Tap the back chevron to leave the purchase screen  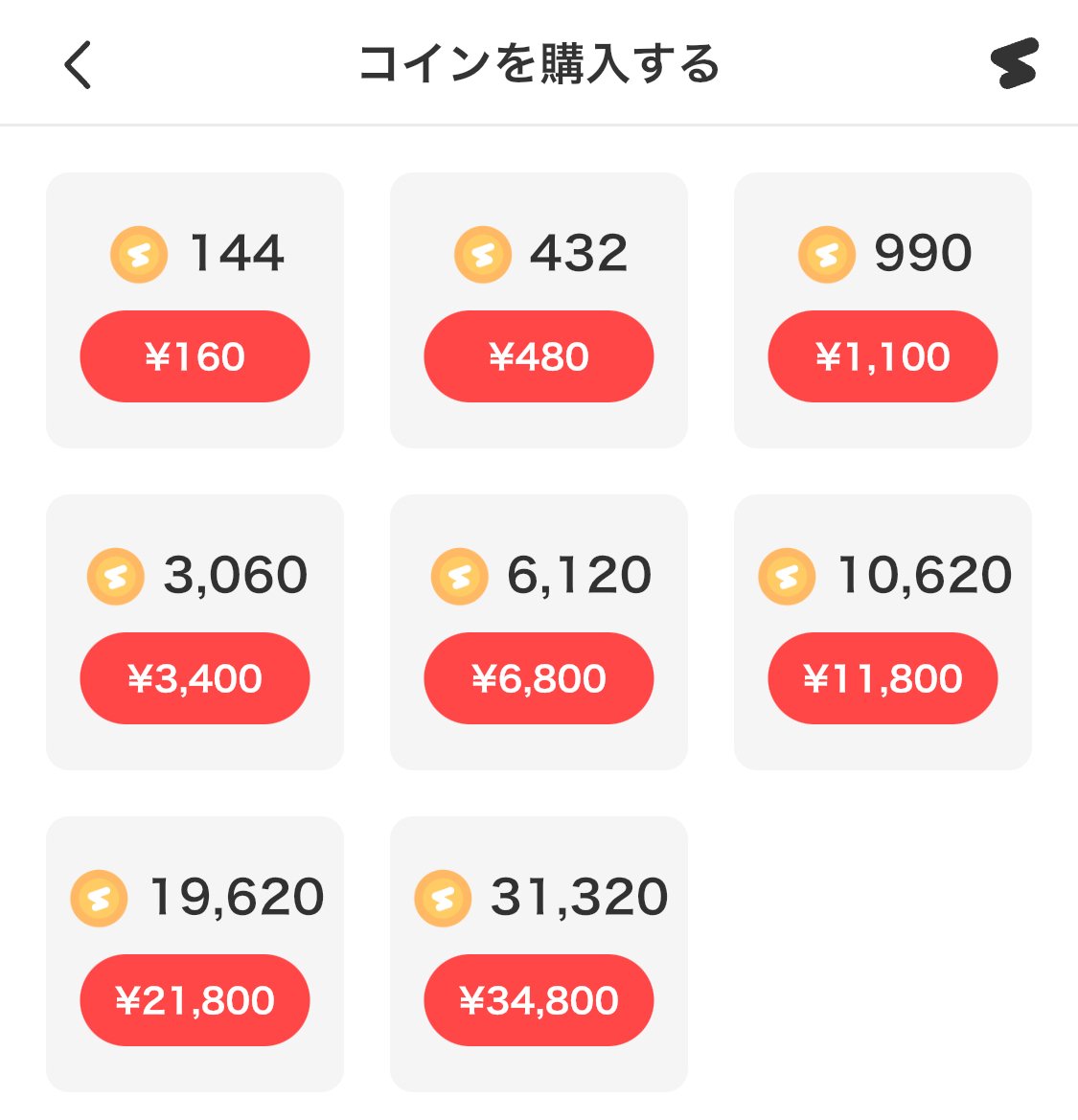pos(77,65)
